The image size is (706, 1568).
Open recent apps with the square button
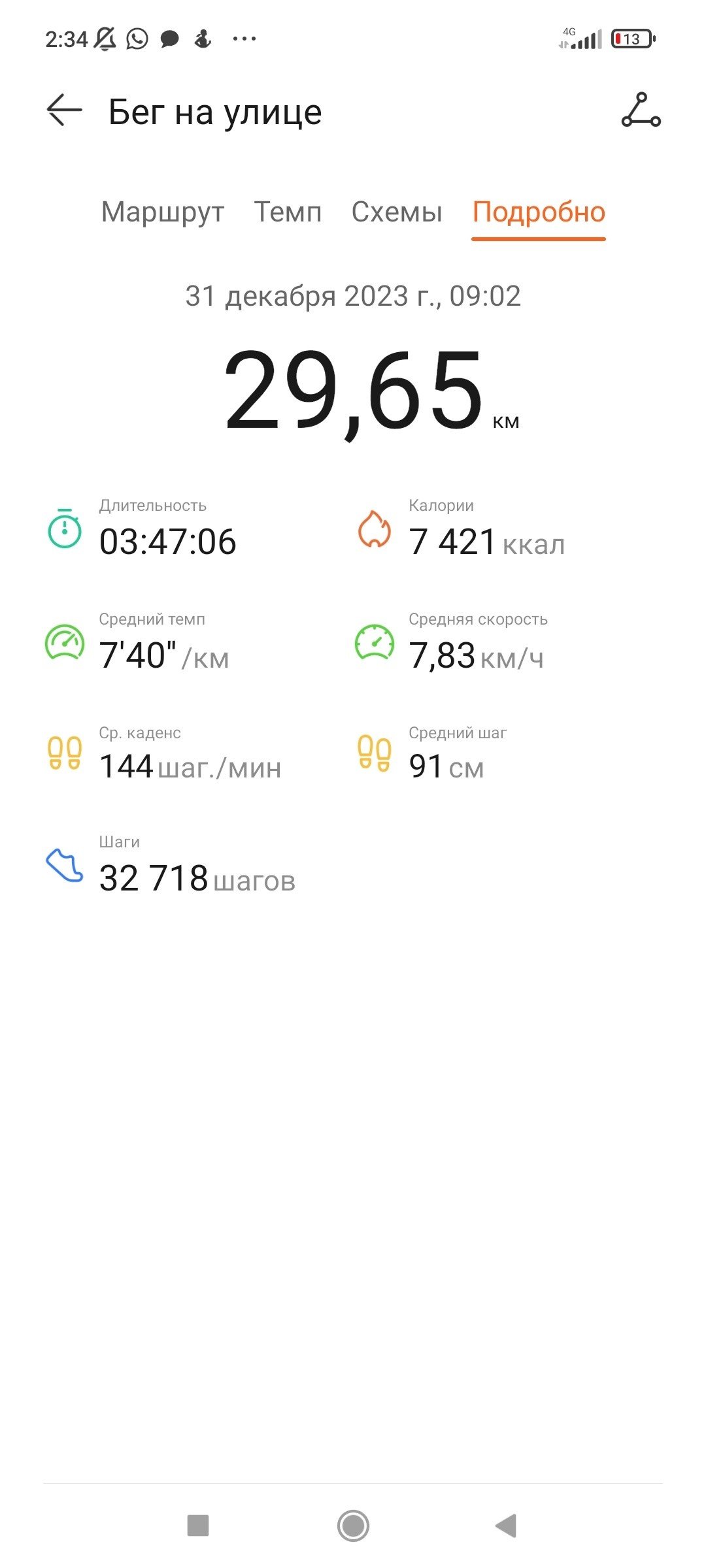(198, 1526)
